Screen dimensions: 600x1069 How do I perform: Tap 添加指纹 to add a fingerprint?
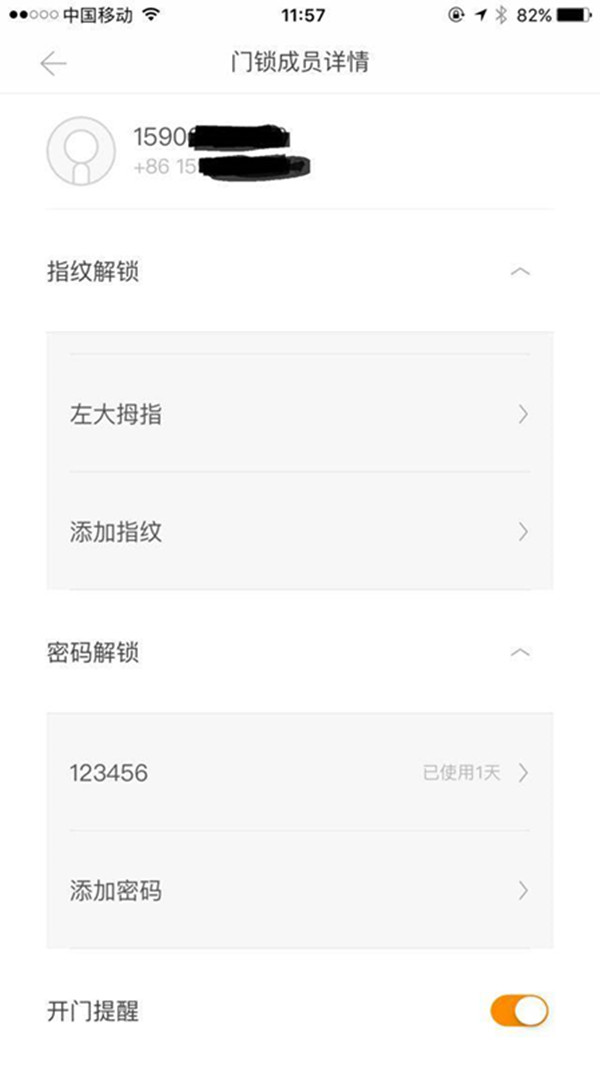(299, 532)
